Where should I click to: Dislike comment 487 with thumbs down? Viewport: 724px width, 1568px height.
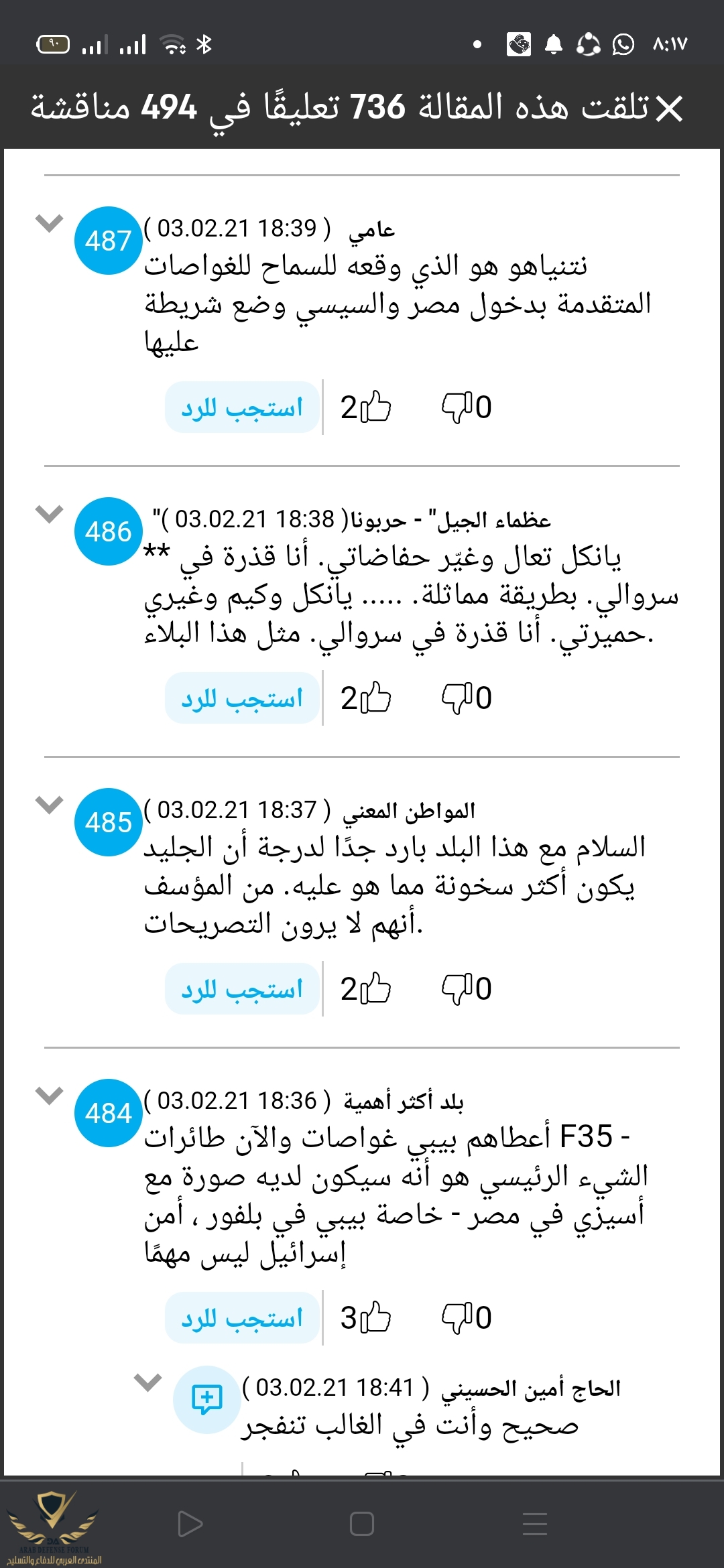(457, 407)
